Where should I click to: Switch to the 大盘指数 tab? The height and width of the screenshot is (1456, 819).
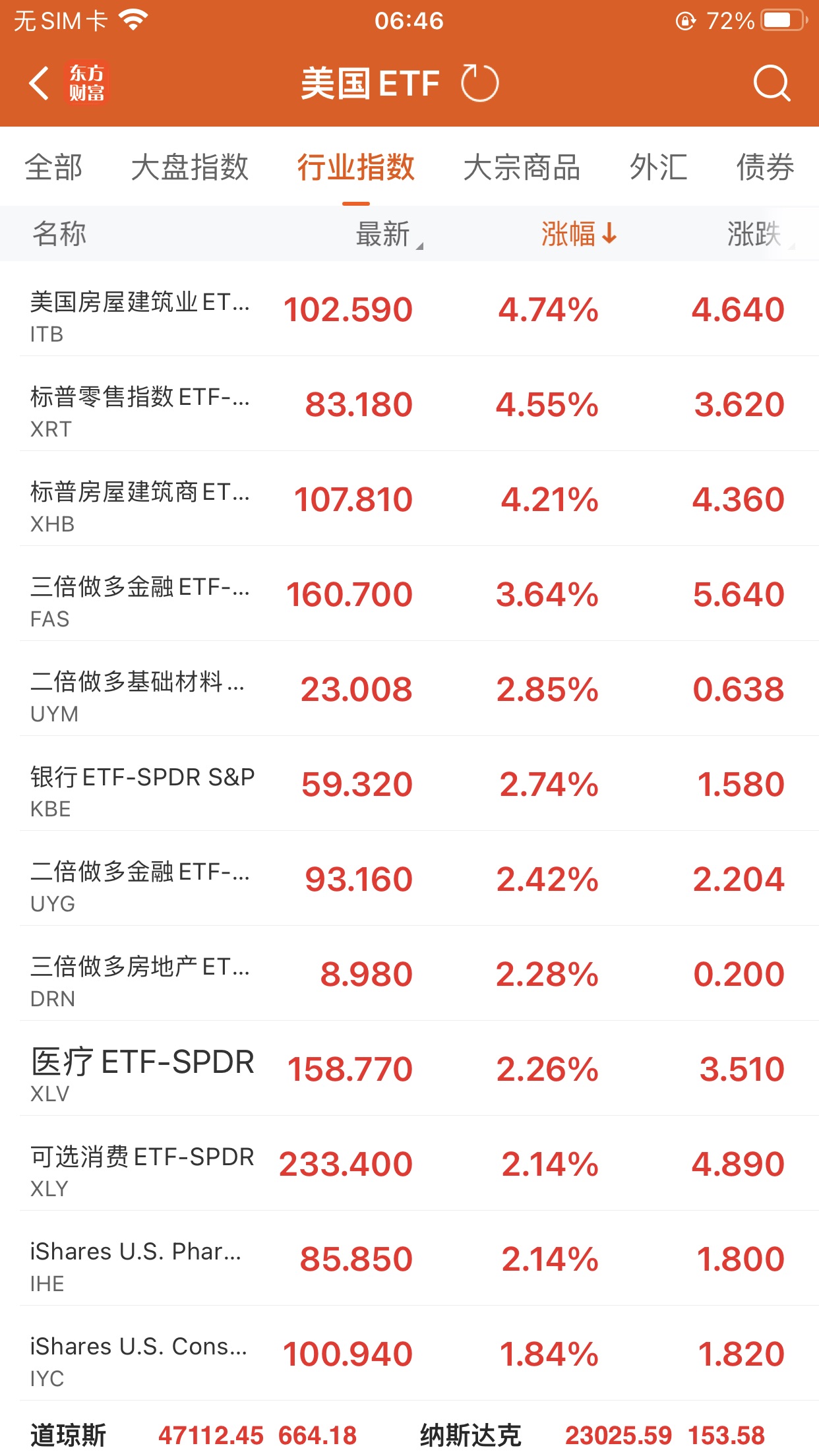coord(189,167)
